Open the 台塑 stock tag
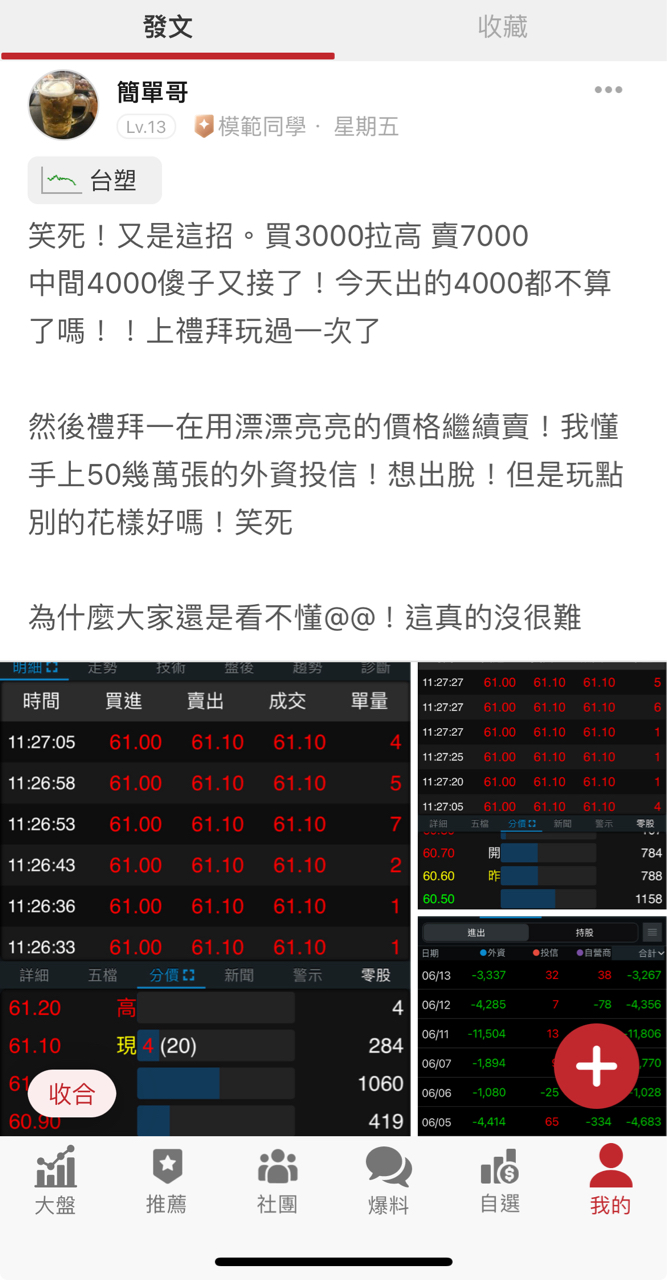 click(x=95, y=180)
